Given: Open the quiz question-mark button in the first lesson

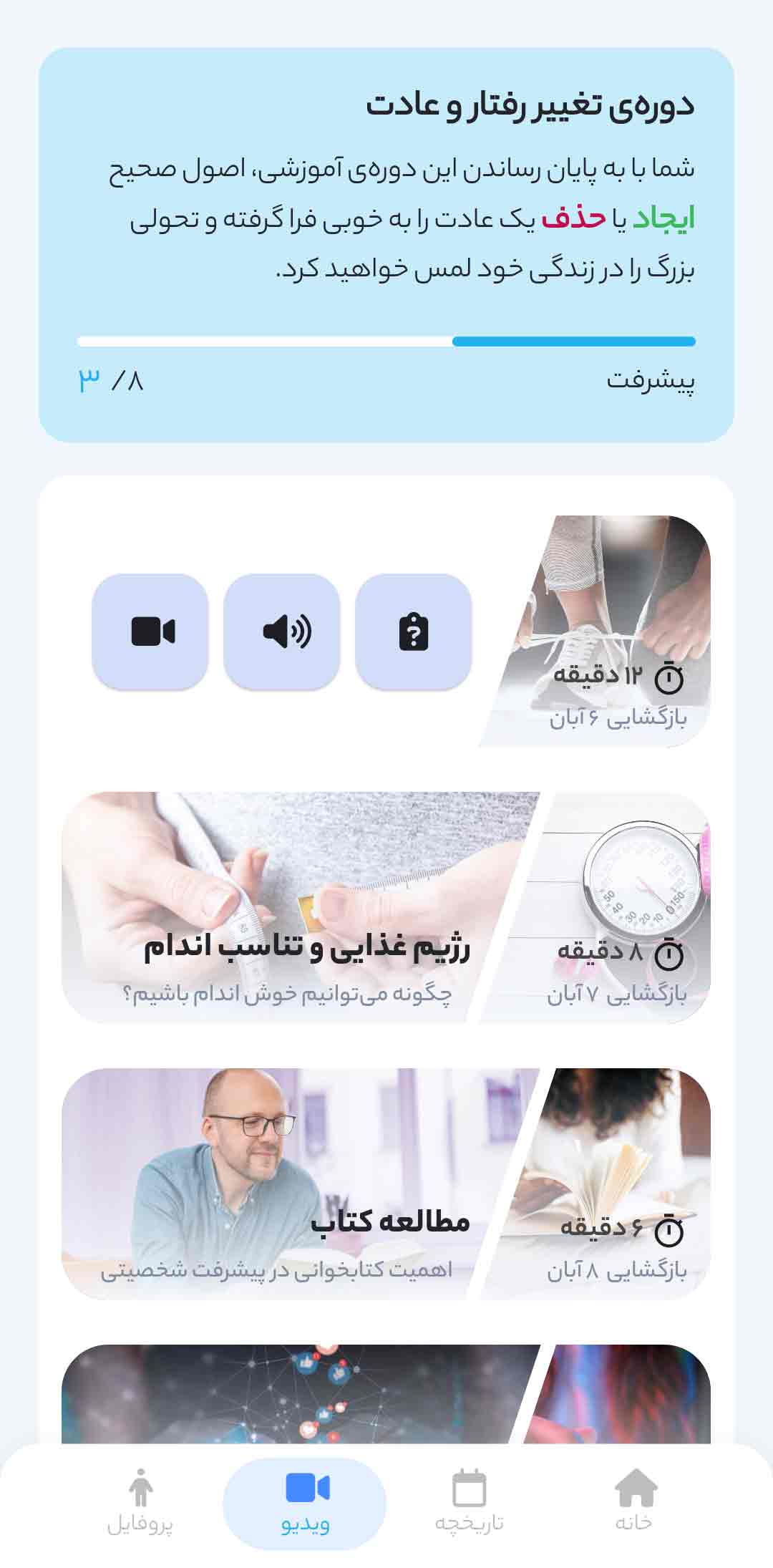Looking at the screenshot, I should (x=414, y=631).
